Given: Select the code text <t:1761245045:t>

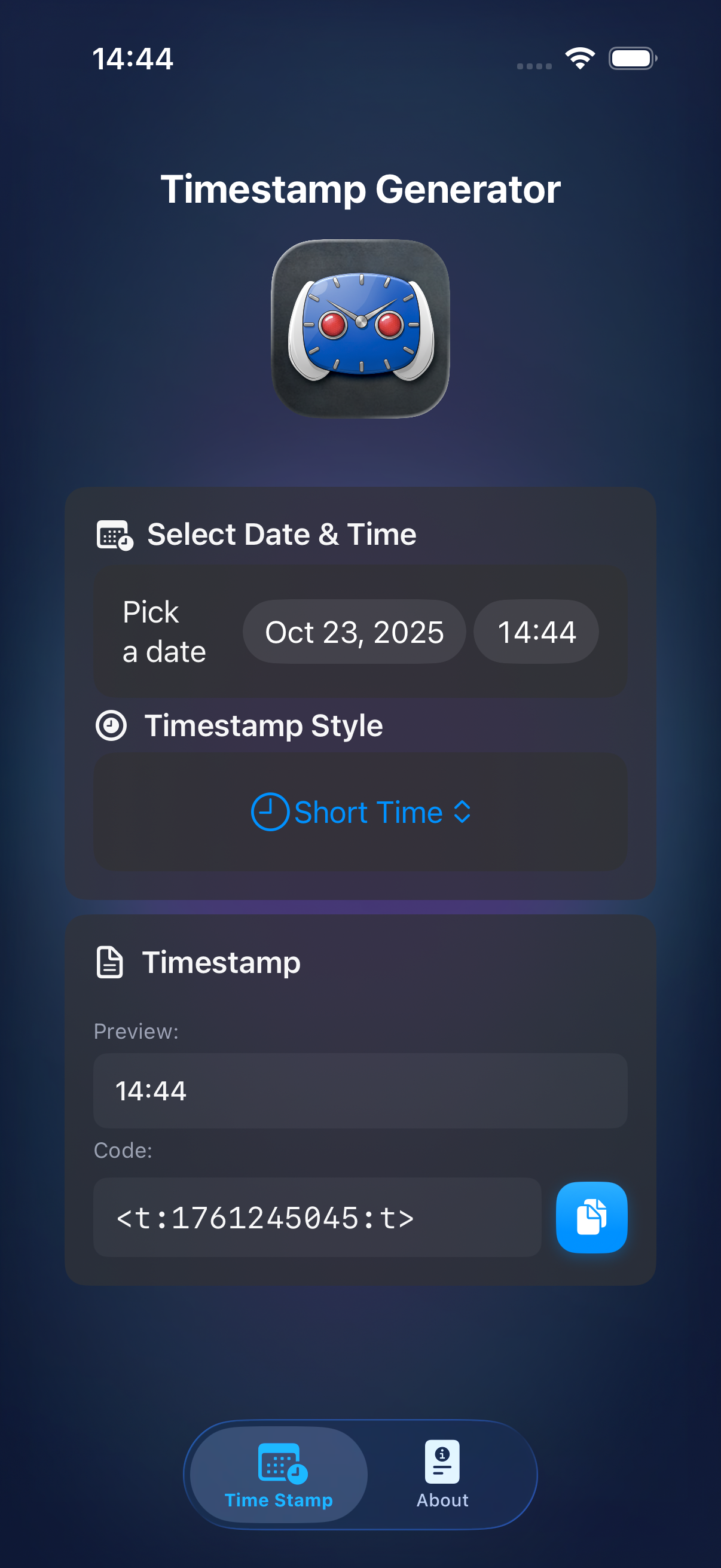Looking at the screenshot, I should tap(266, 1217).
